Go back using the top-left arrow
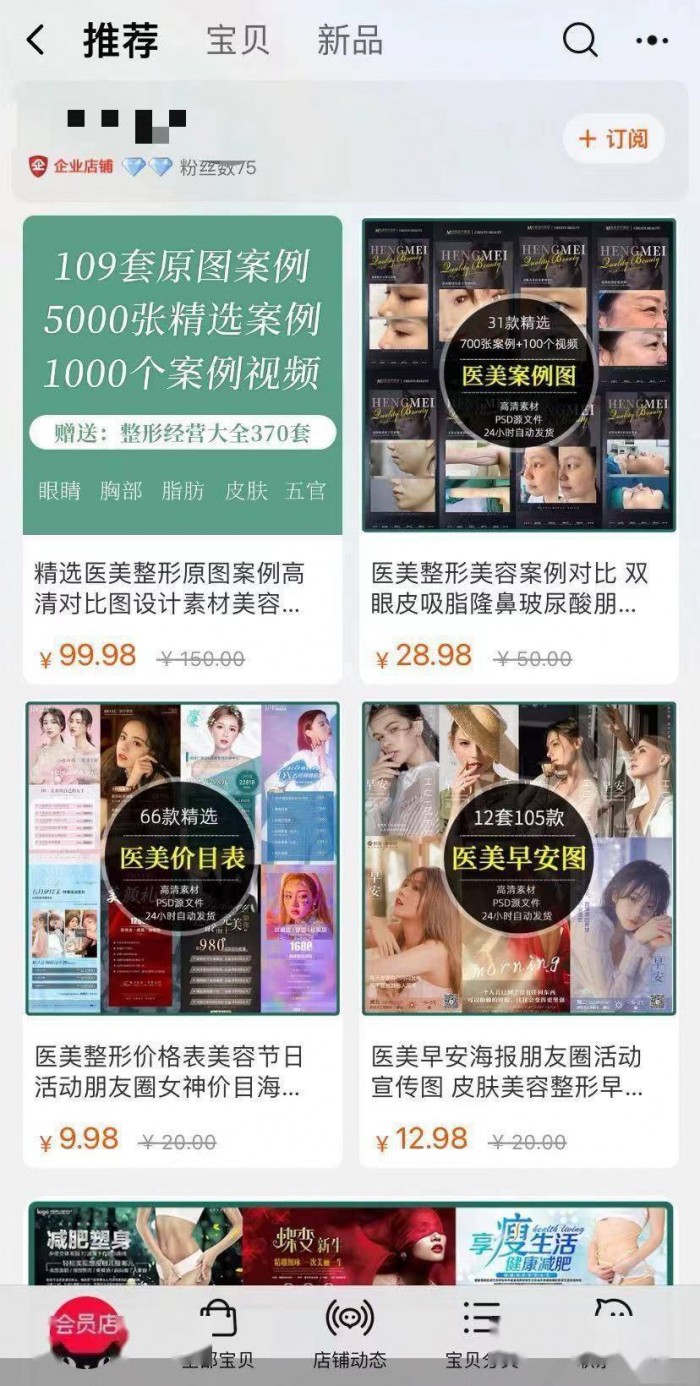Viewport: 700px width, 1386px height. (x=36, y=41)
